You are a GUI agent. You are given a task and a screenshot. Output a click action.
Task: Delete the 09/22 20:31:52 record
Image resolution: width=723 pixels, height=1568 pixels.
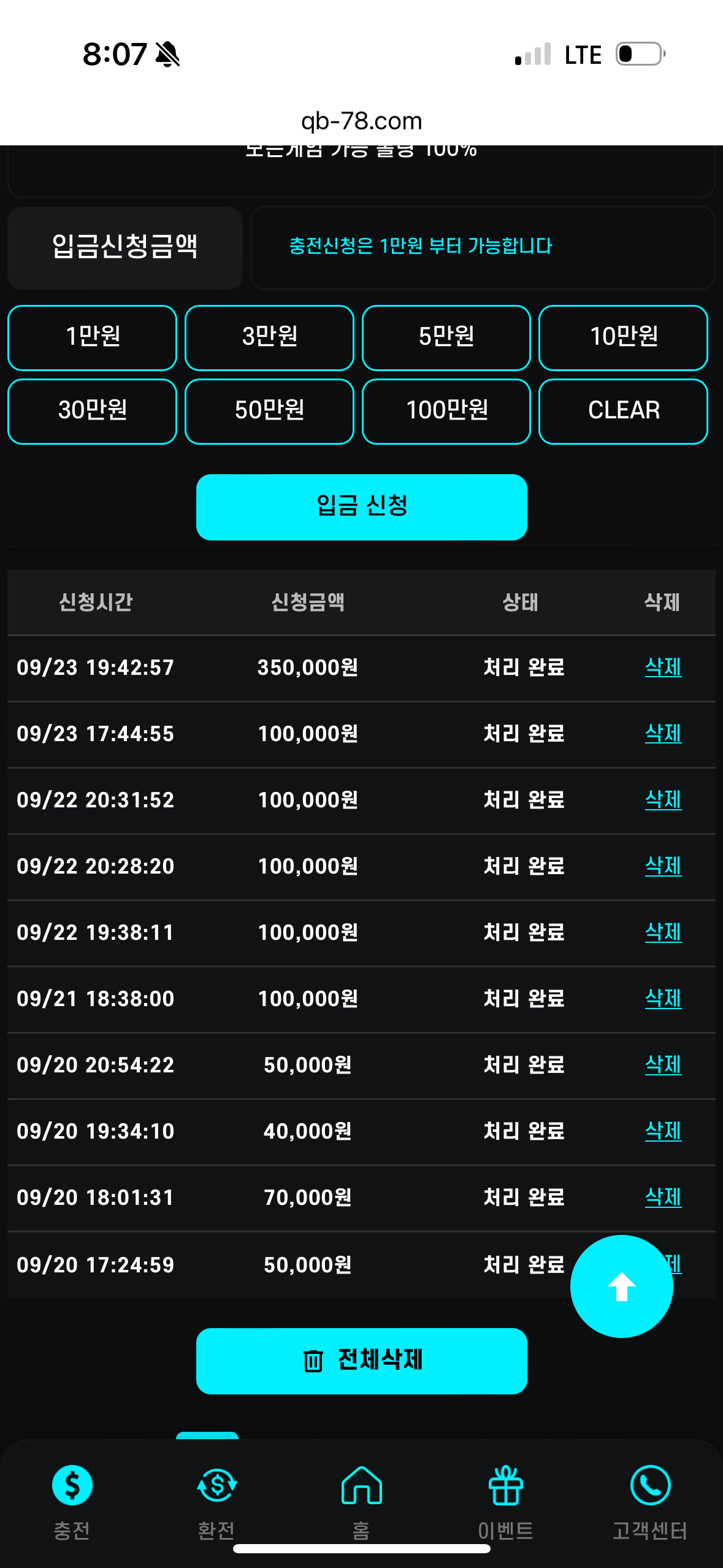pyautogui.click(x=663, y=799)
